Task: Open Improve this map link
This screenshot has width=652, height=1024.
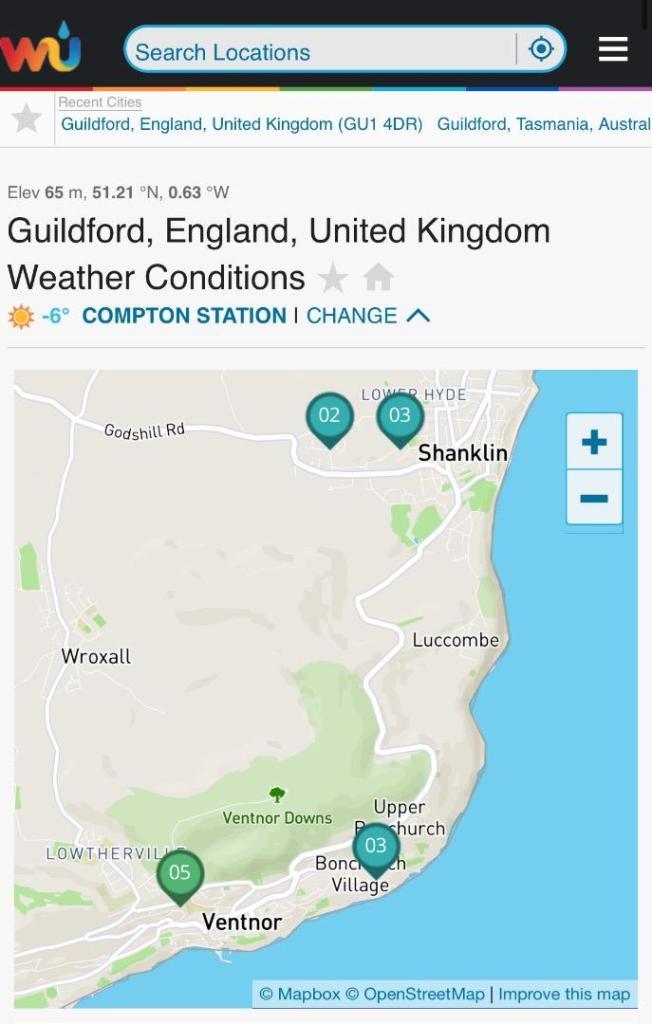Action: pyautogui.click(x=564, y=994)
